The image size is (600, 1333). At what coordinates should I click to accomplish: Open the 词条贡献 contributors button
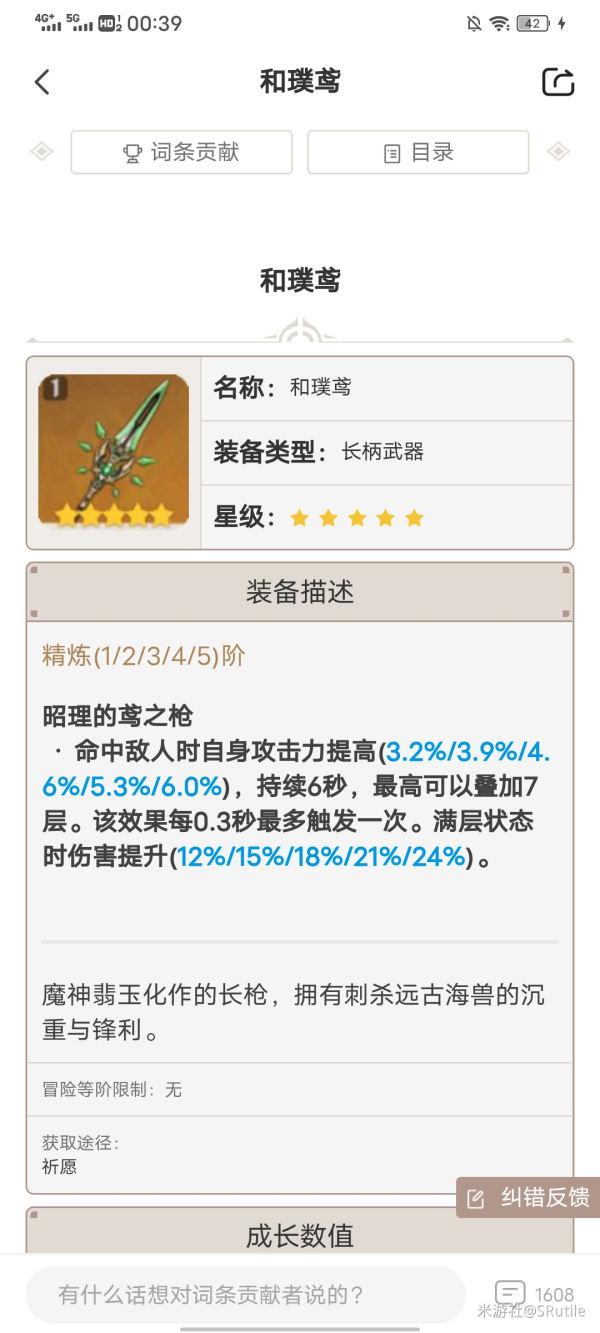click(x=182, y=152)
